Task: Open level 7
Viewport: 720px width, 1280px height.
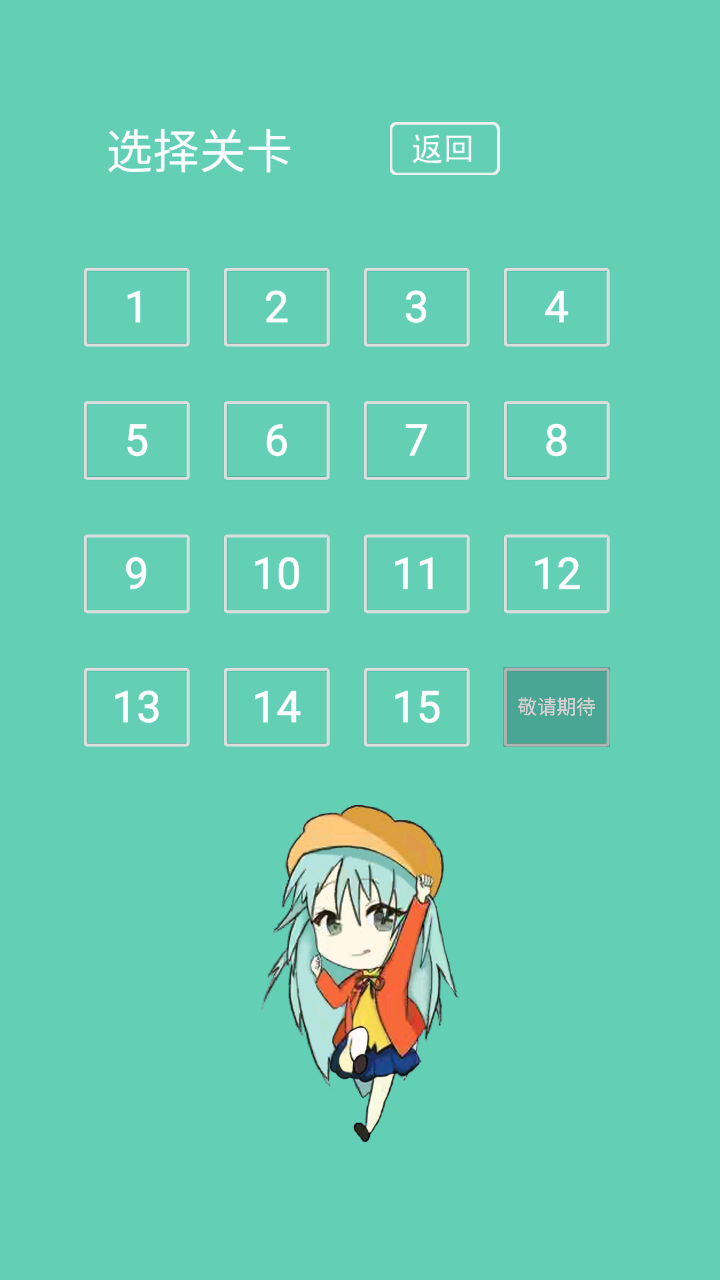Action: [x=417, y=440]
